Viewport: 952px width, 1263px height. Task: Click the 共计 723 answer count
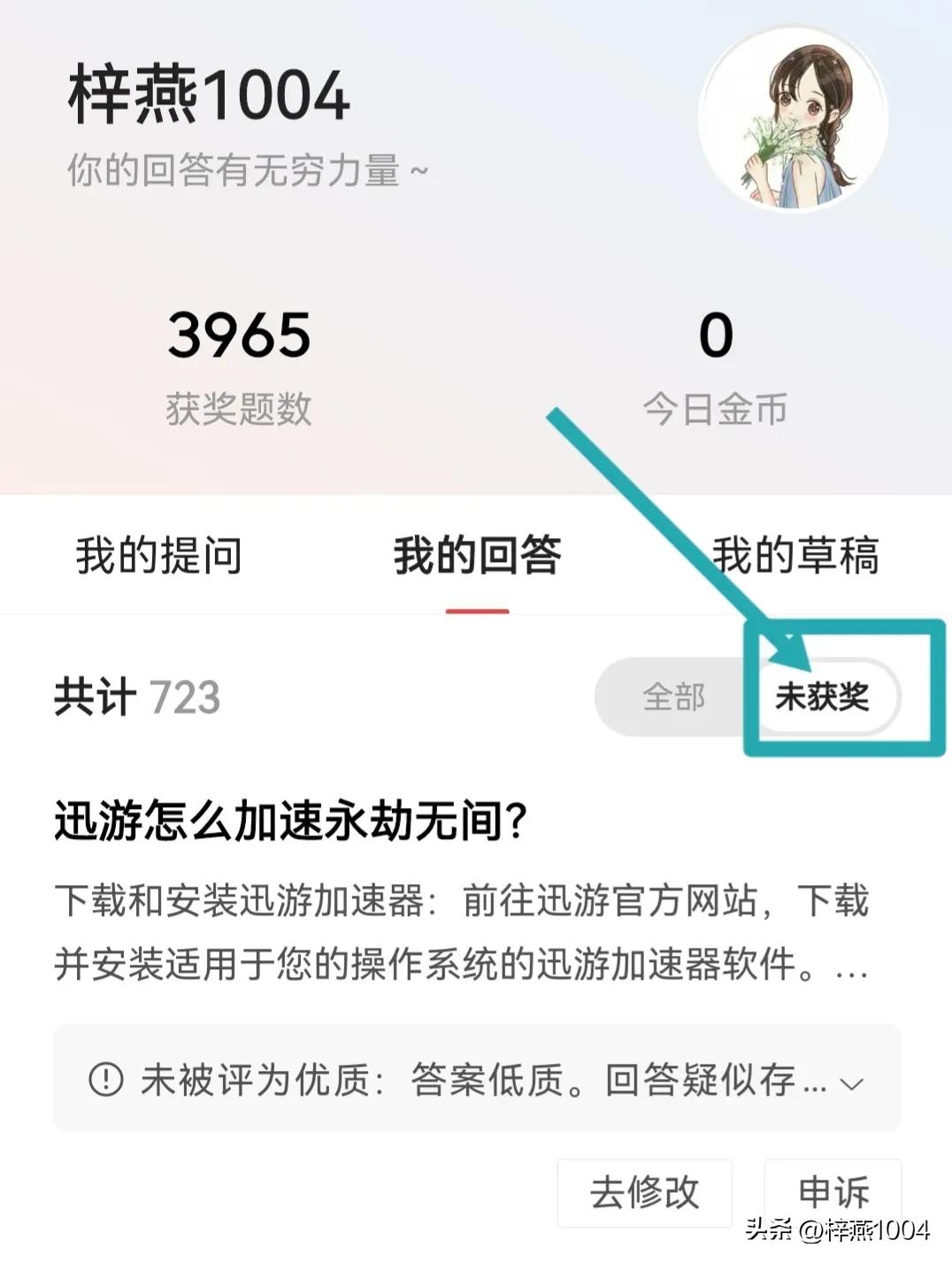point(137,697)
